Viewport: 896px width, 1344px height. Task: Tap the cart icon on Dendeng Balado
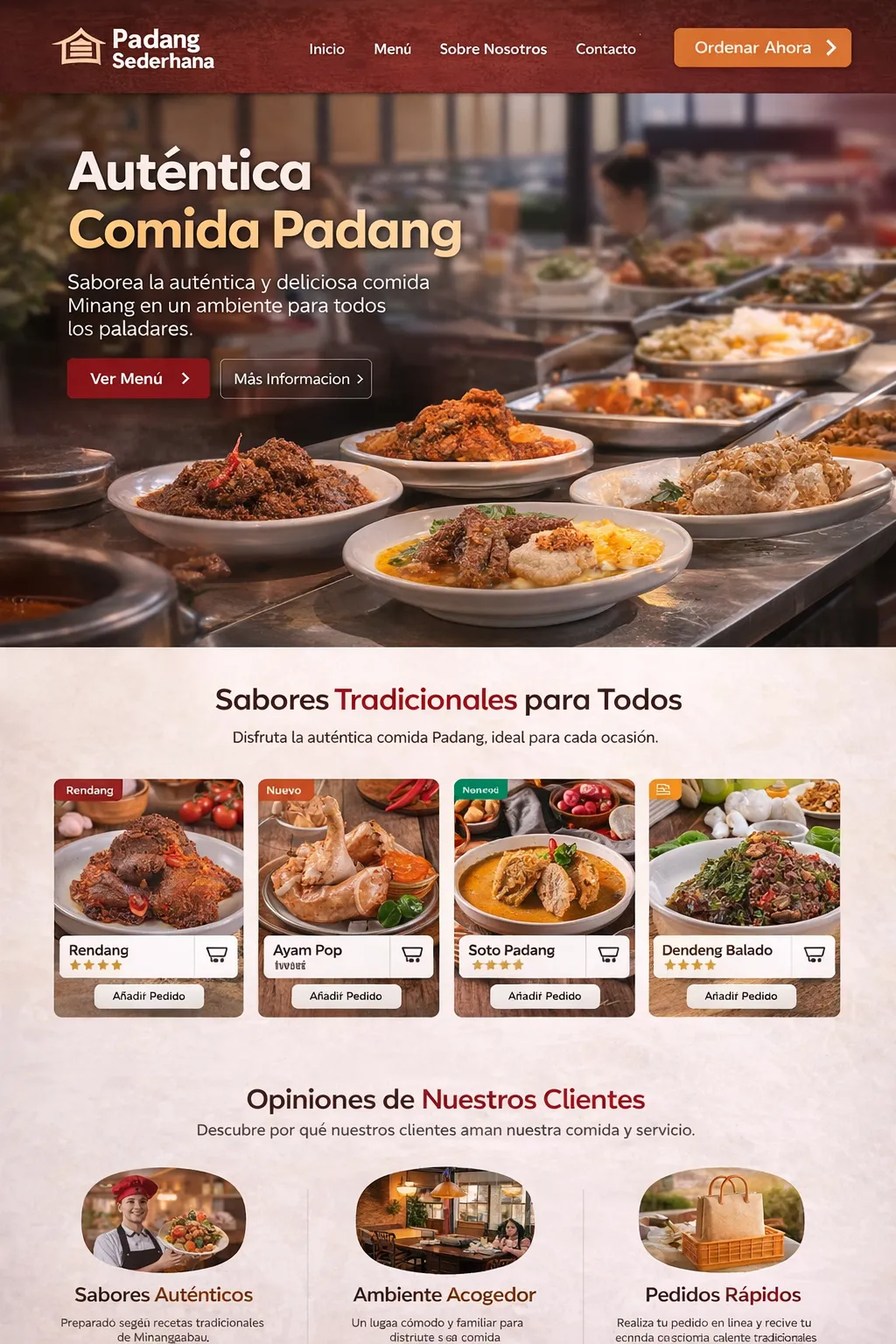tap(814, 955)
